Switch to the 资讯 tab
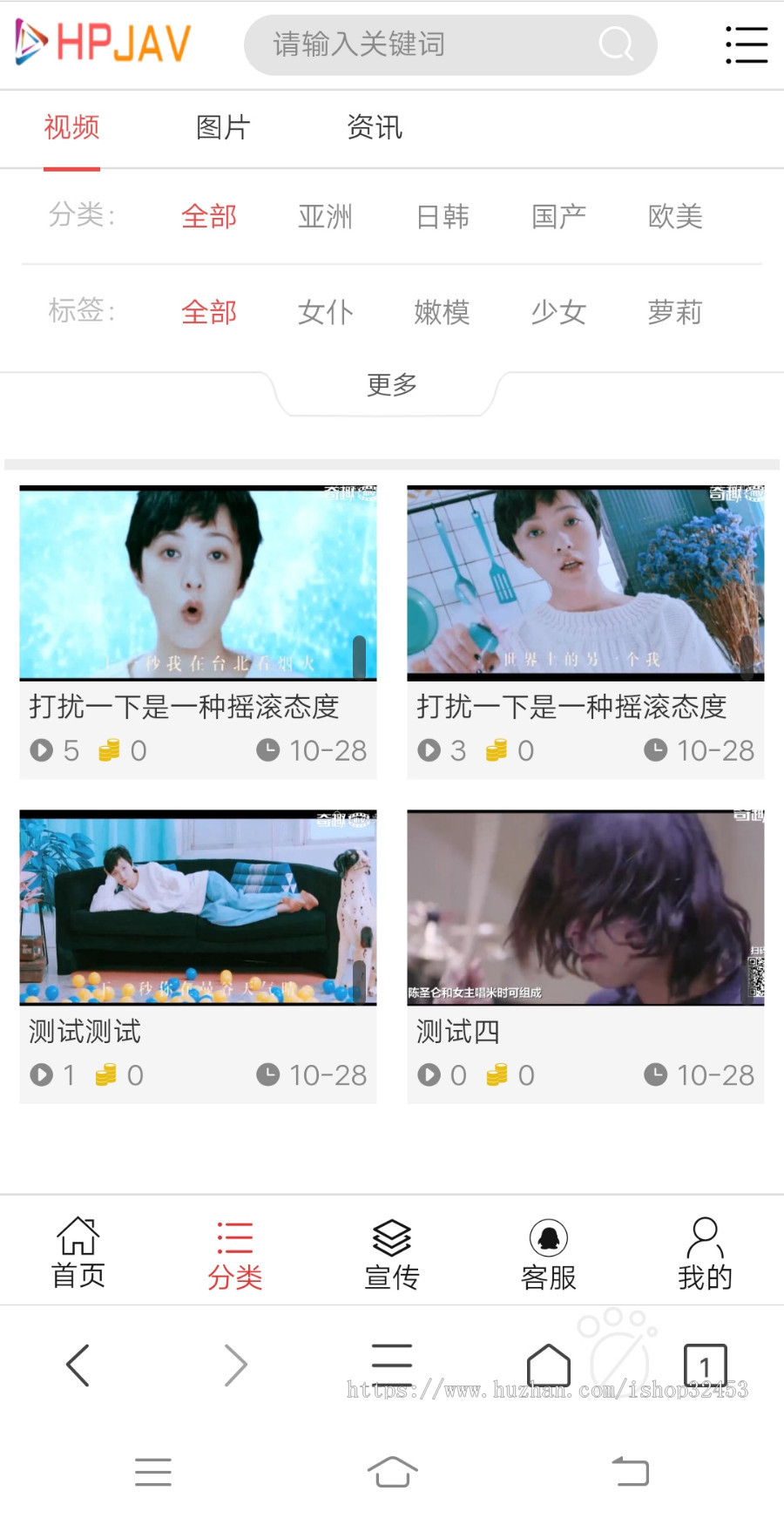Screen dimensions: 784x1518 [x=374, y=127]
